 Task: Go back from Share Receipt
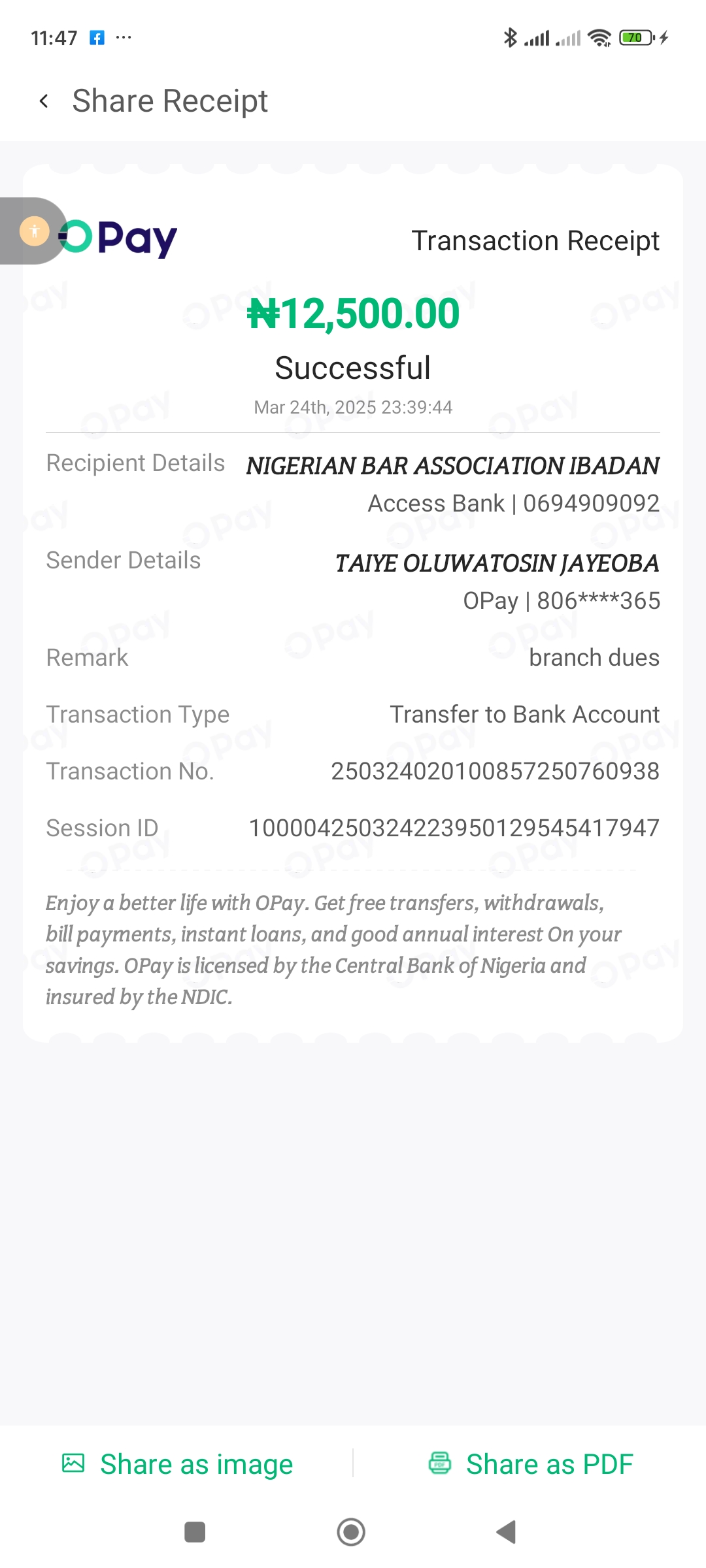click(44, 101)
